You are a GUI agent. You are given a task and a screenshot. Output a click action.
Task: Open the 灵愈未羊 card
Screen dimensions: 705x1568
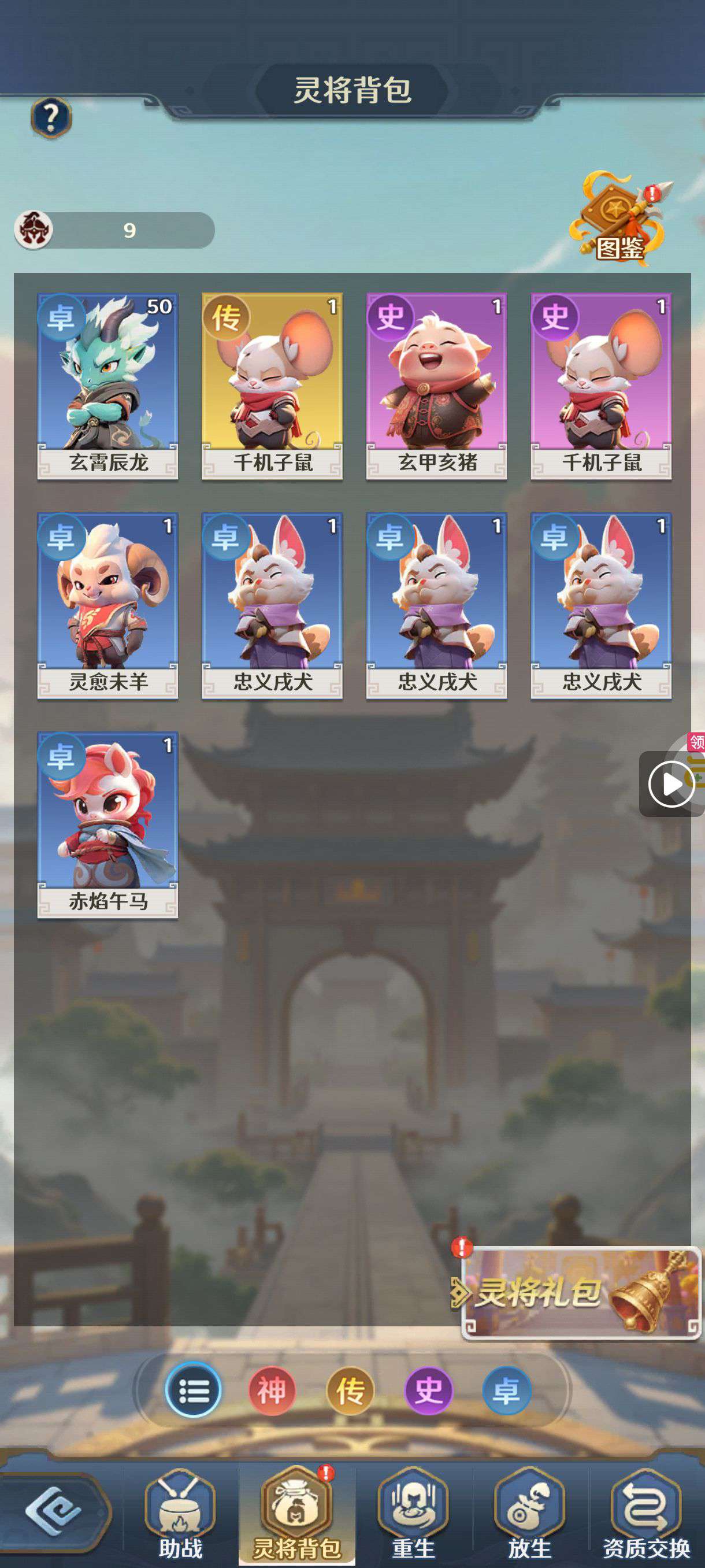(x=107, y=605)
